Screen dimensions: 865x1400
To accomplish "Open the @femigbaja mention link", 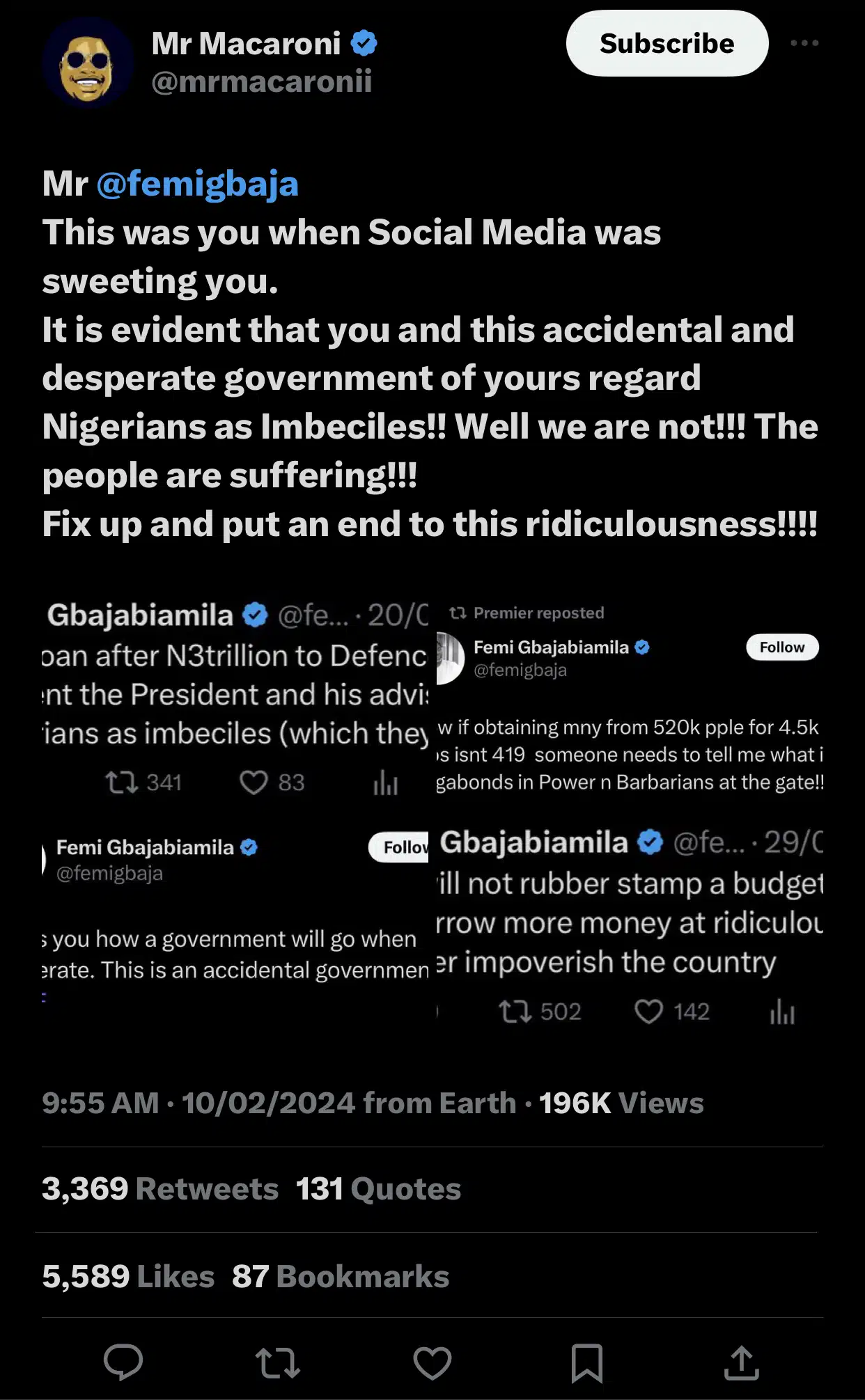I will [198, 184].
